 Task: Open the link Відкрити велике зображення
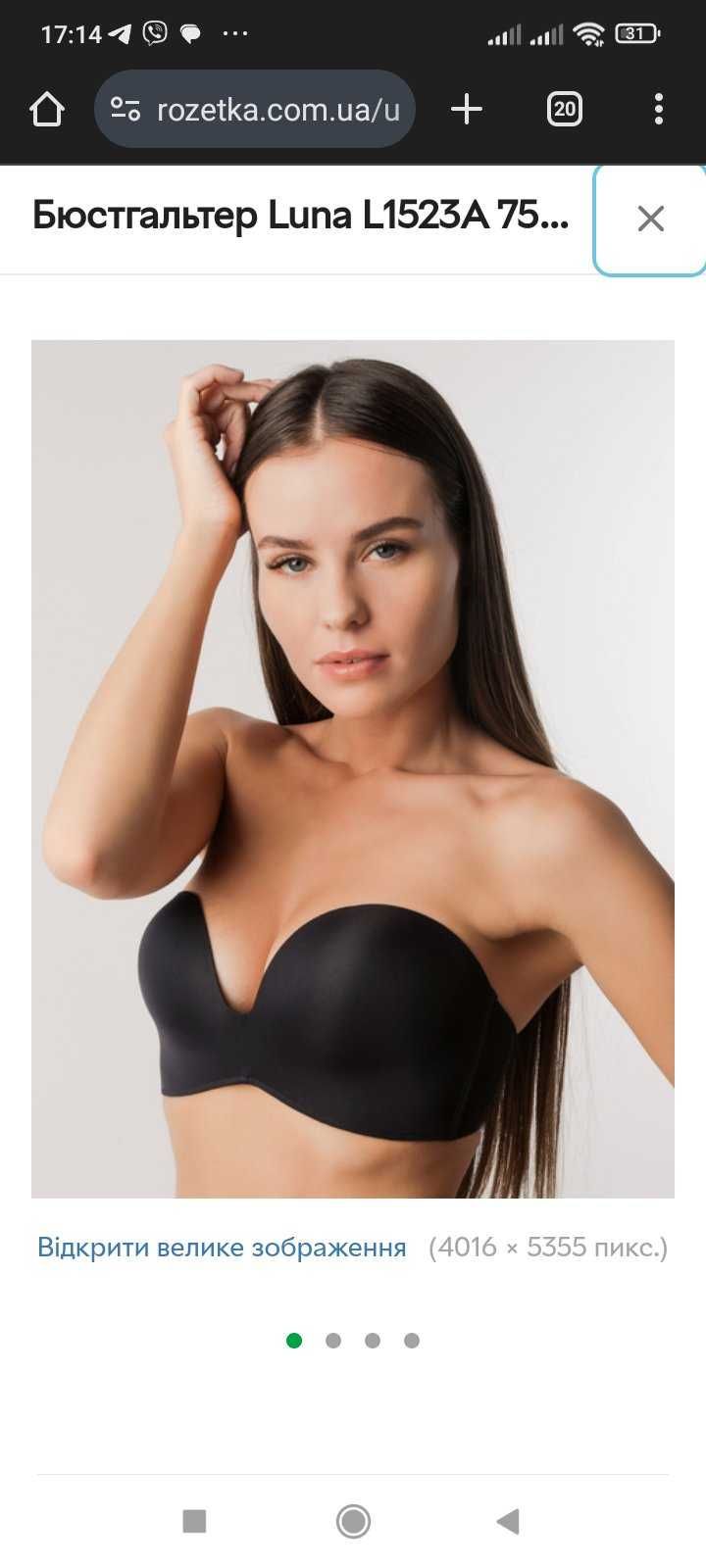pos(222,1248)
